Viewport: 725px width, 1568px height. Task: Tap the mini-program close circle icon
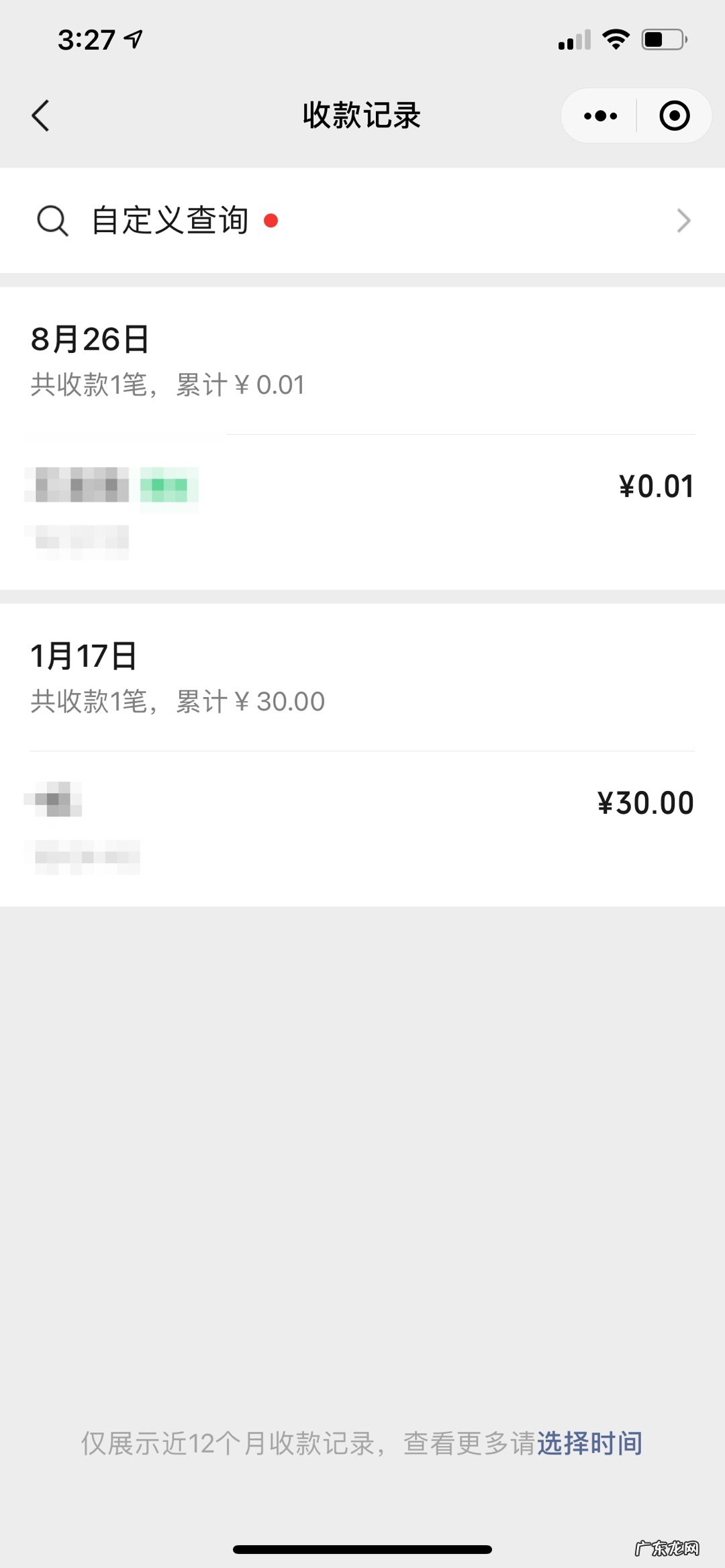click(674, 115)
